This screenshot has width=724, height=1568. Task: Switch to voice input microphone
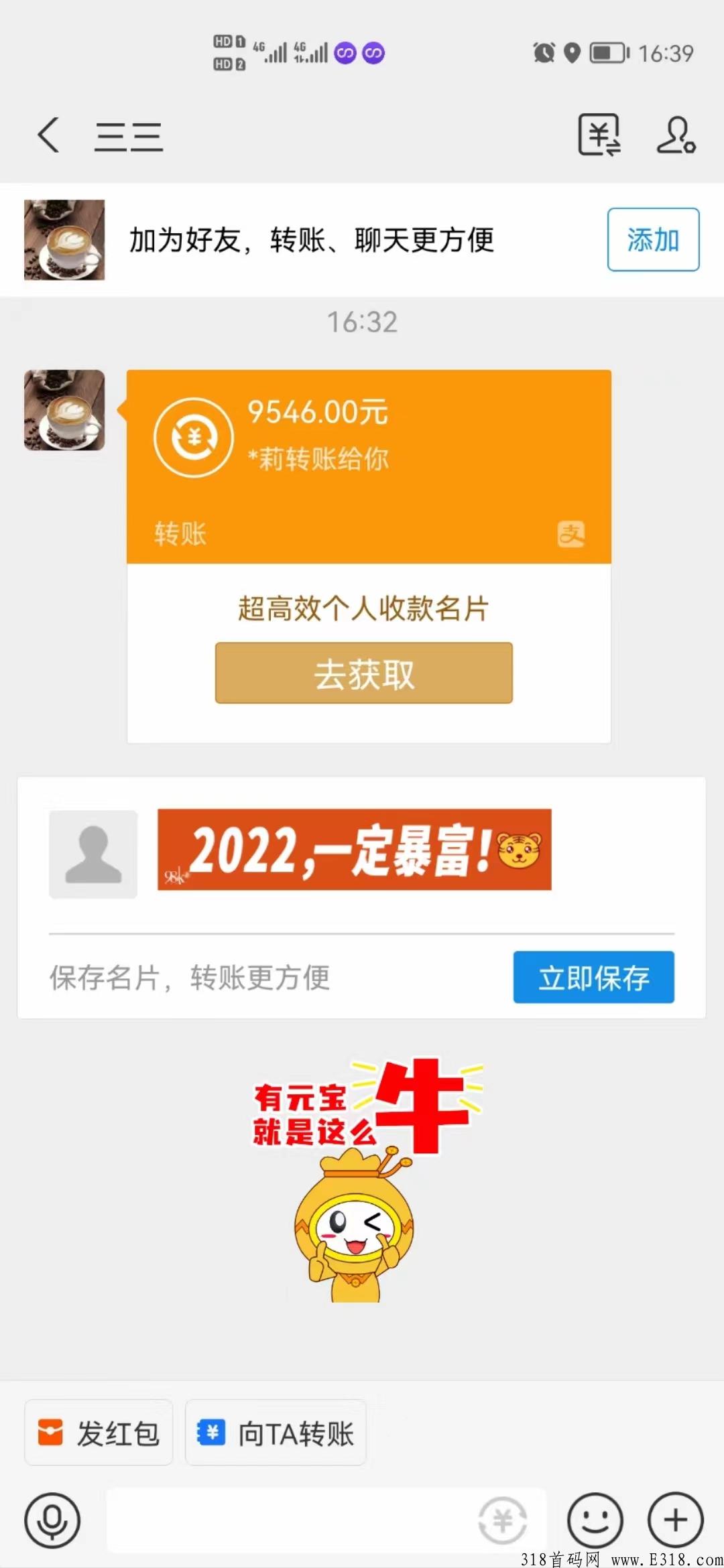[x=52, y=1520]
